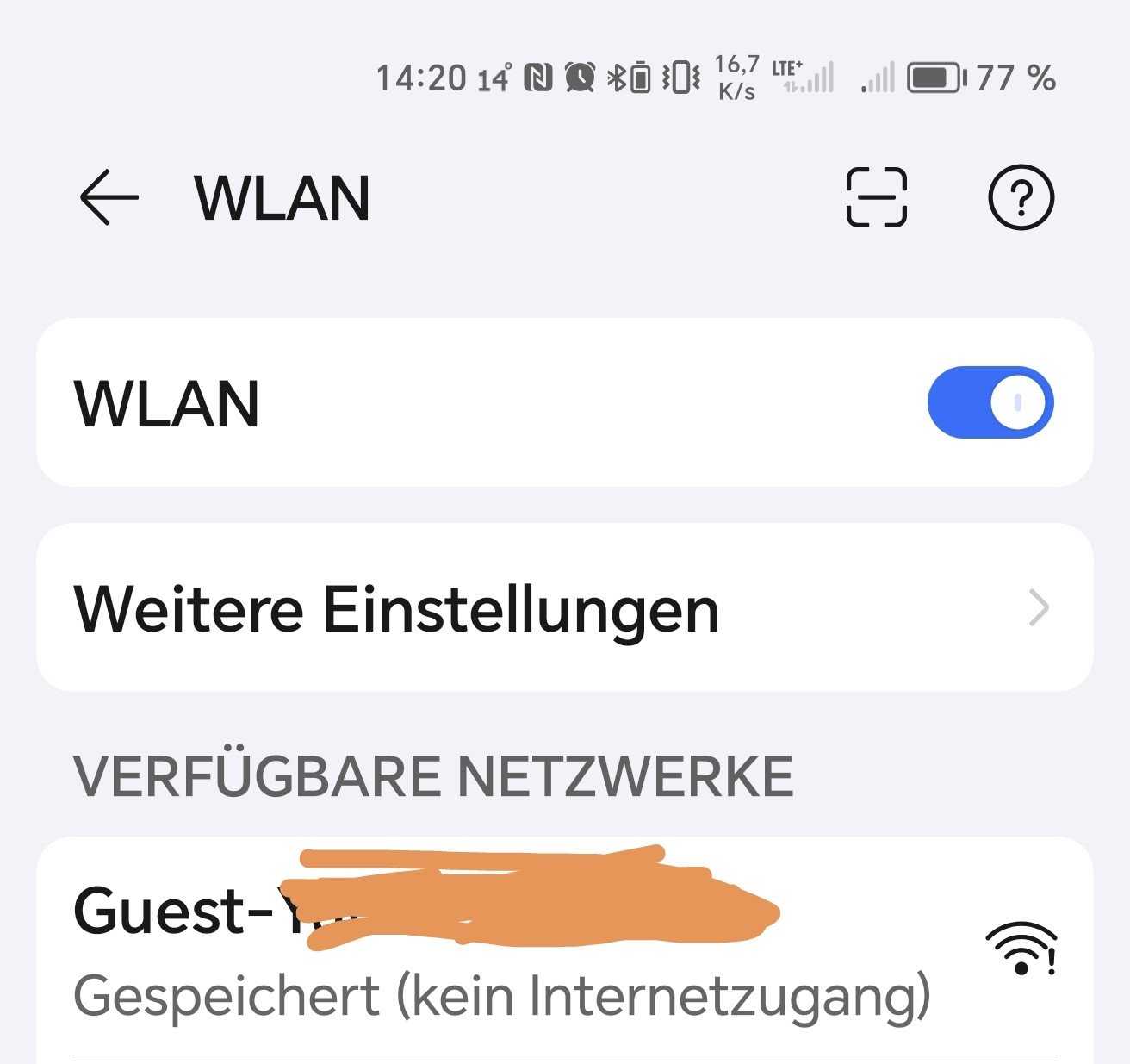Open the QR code scanner icon
The height and width of the screenshot is (1064, 1130).
[x=876, y=197]
